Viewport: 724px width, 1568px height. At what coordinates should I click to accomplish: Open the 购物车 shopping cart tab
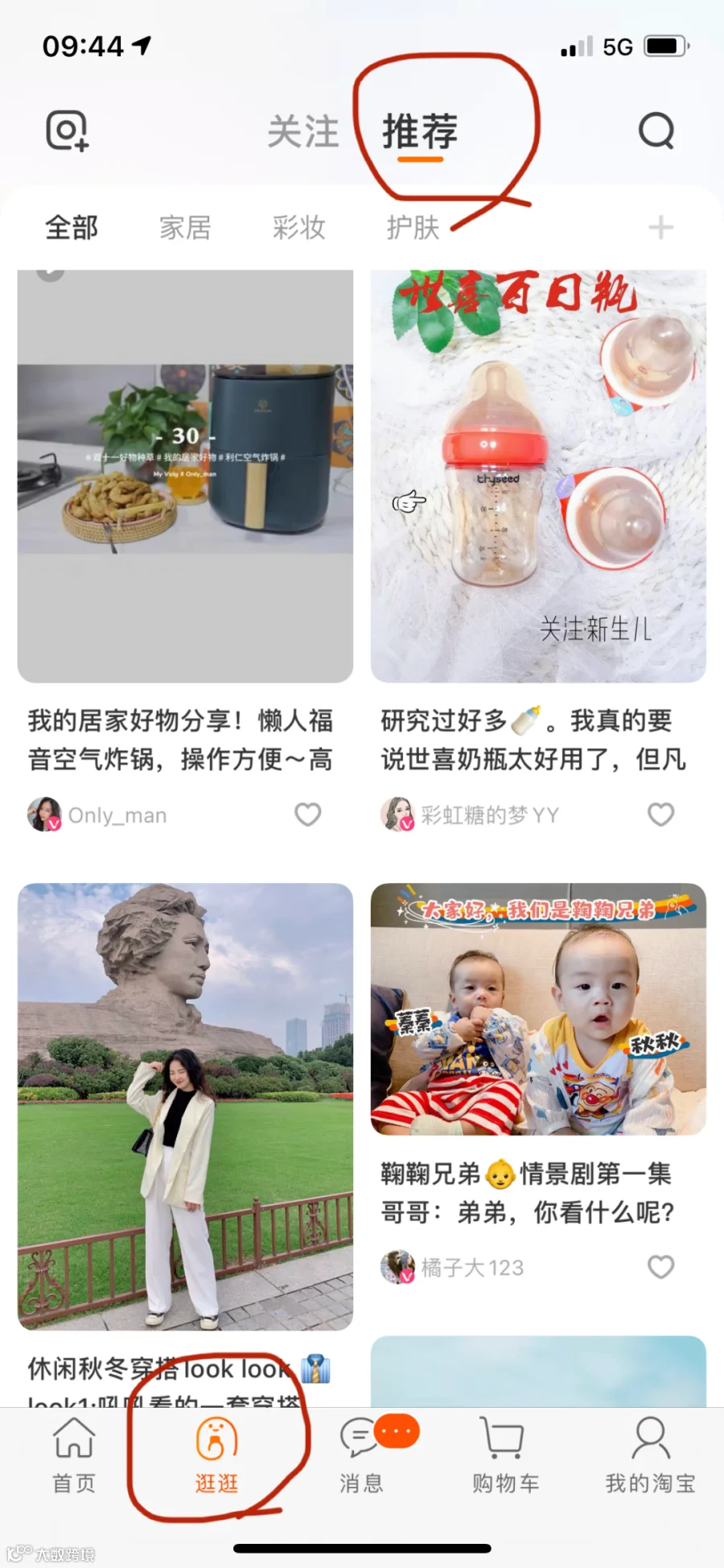(x=505, y=1455)
